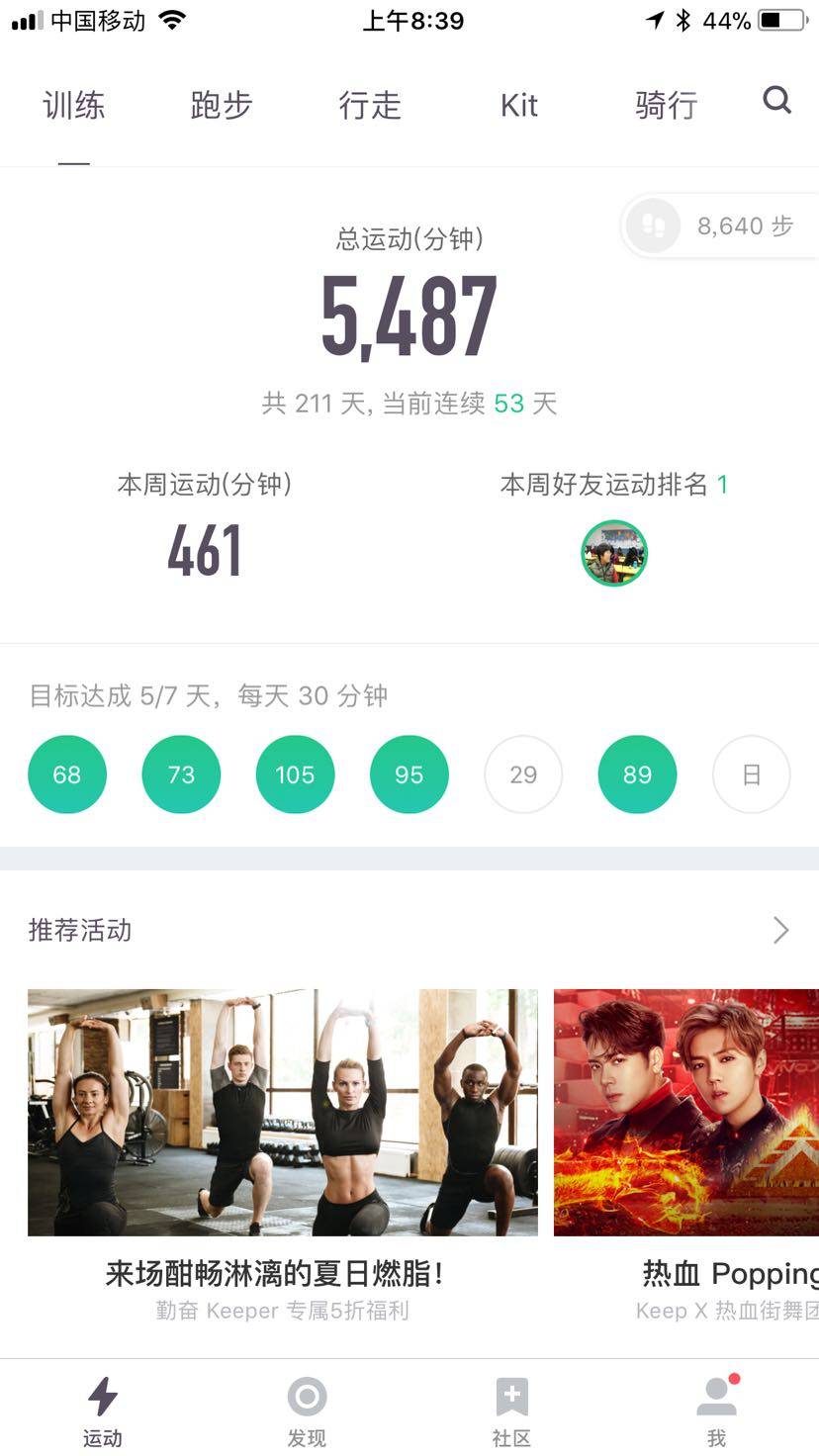Open the Kit tab
Viewport: 819px width, 1456px height.
click(x=518, y=105)
